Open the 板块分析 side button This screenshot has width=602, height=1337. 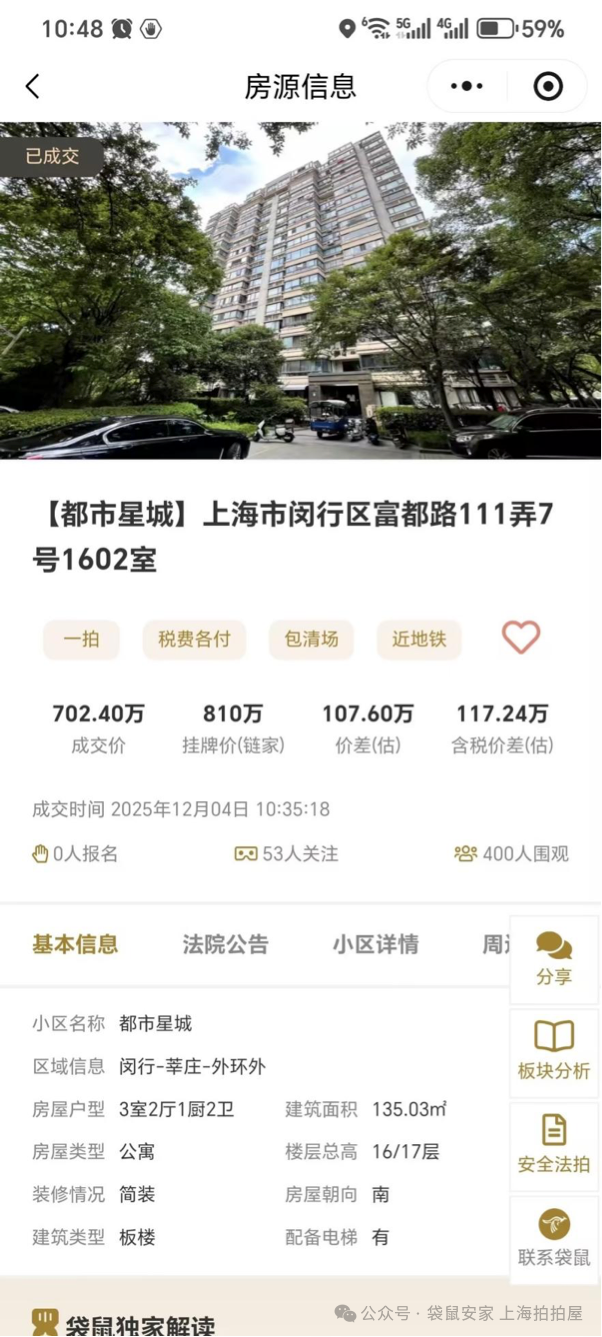coord(554,1051)
